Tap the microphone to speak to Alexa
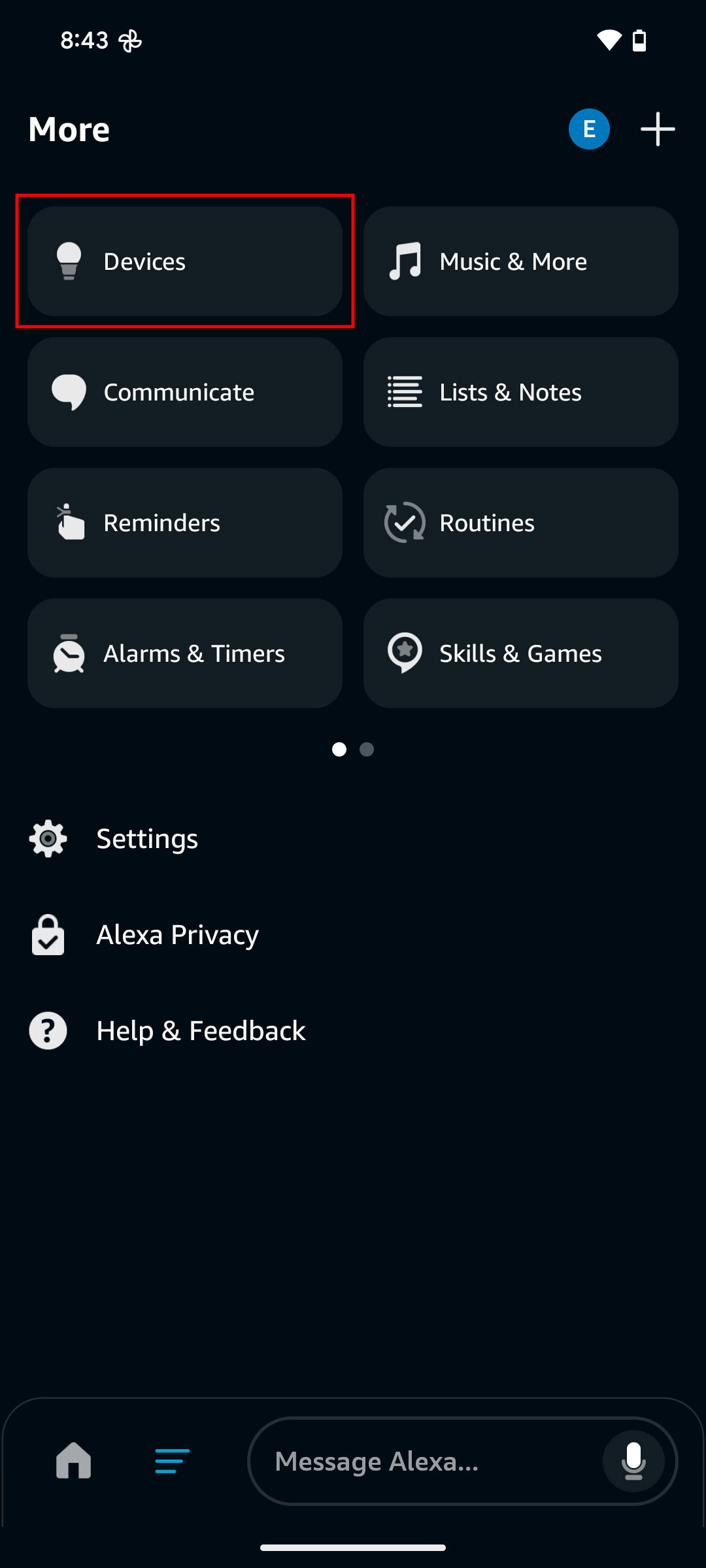Viewport: 706px width, 1568px height. point(633,1461)
